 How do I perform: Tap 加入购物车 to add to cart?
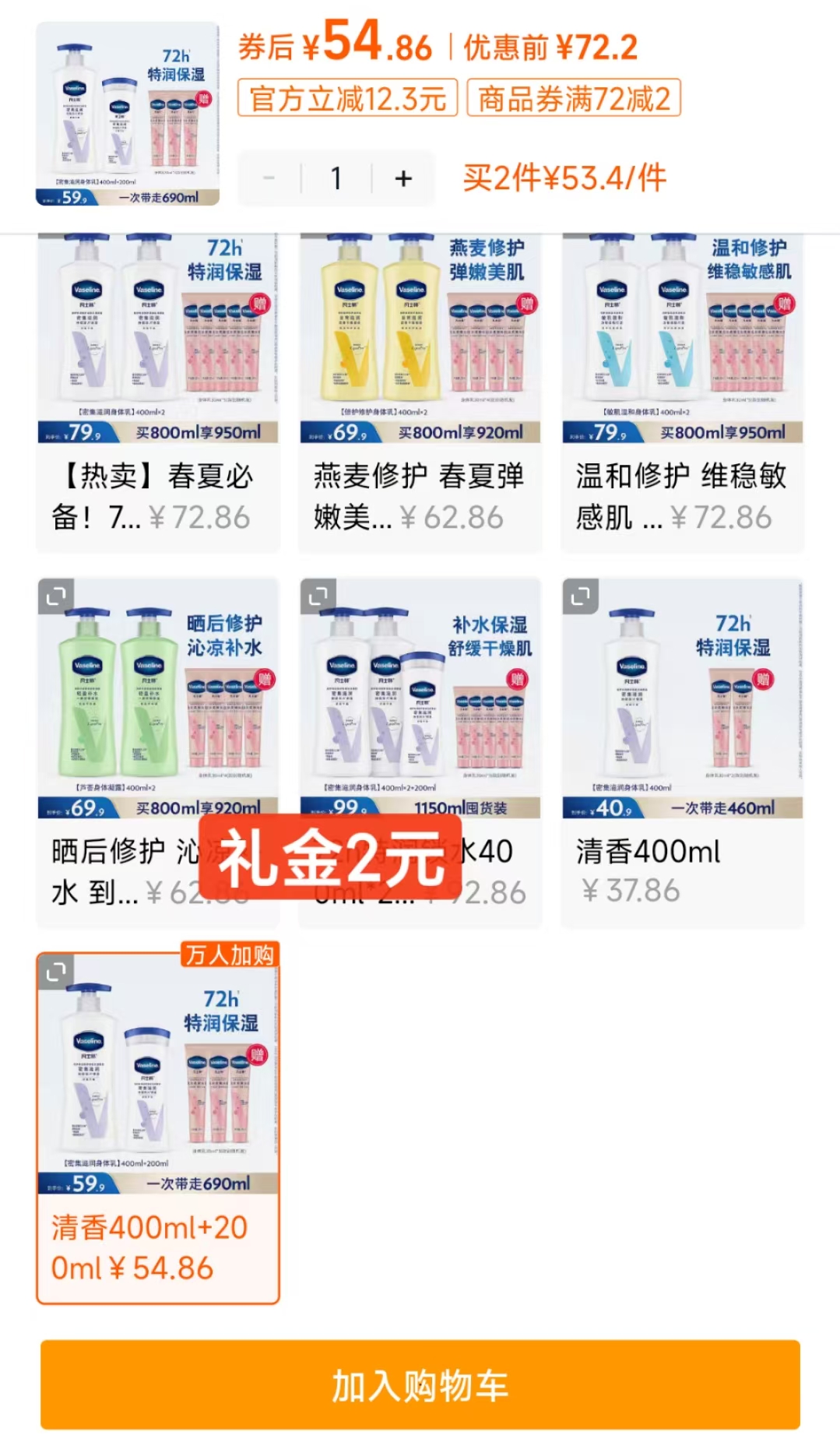420,1386
